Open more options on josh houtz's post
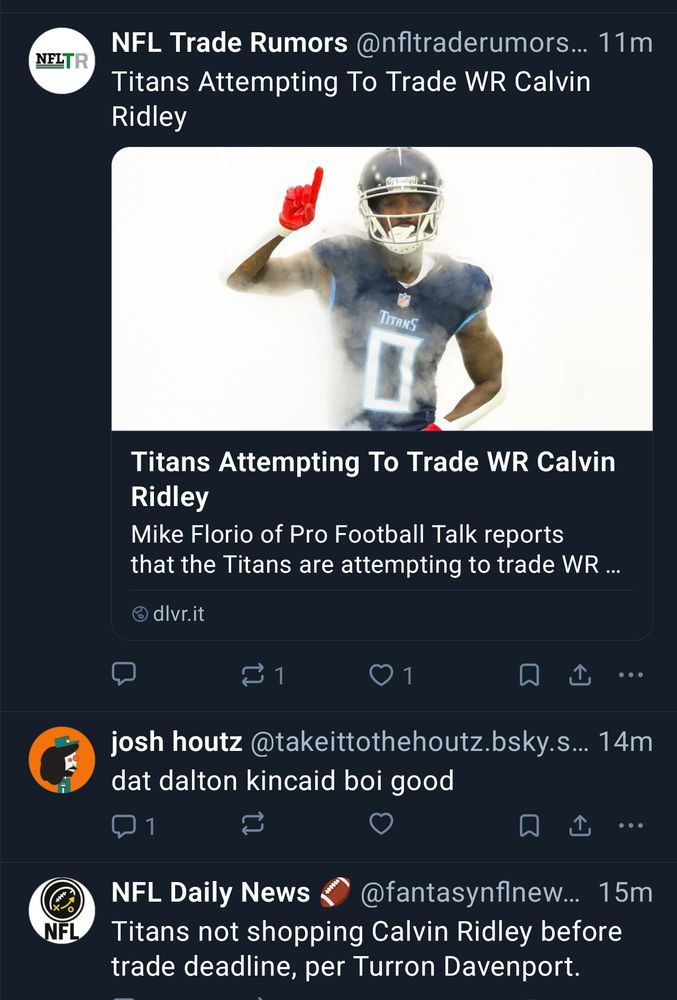This screenshot has width=677, height=1000. tap(631, 825)
